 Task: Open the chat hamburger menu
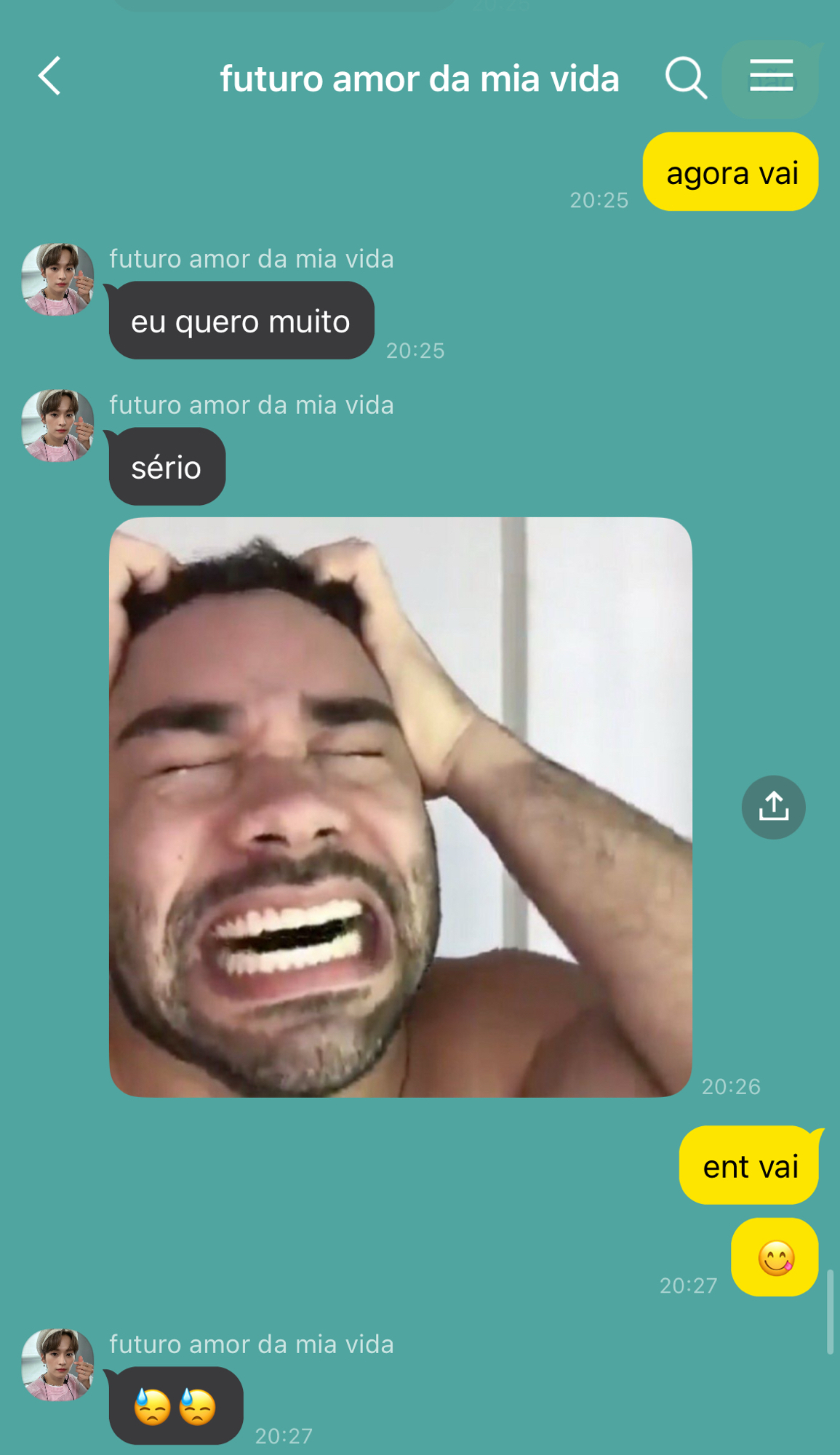click(771, 76)
